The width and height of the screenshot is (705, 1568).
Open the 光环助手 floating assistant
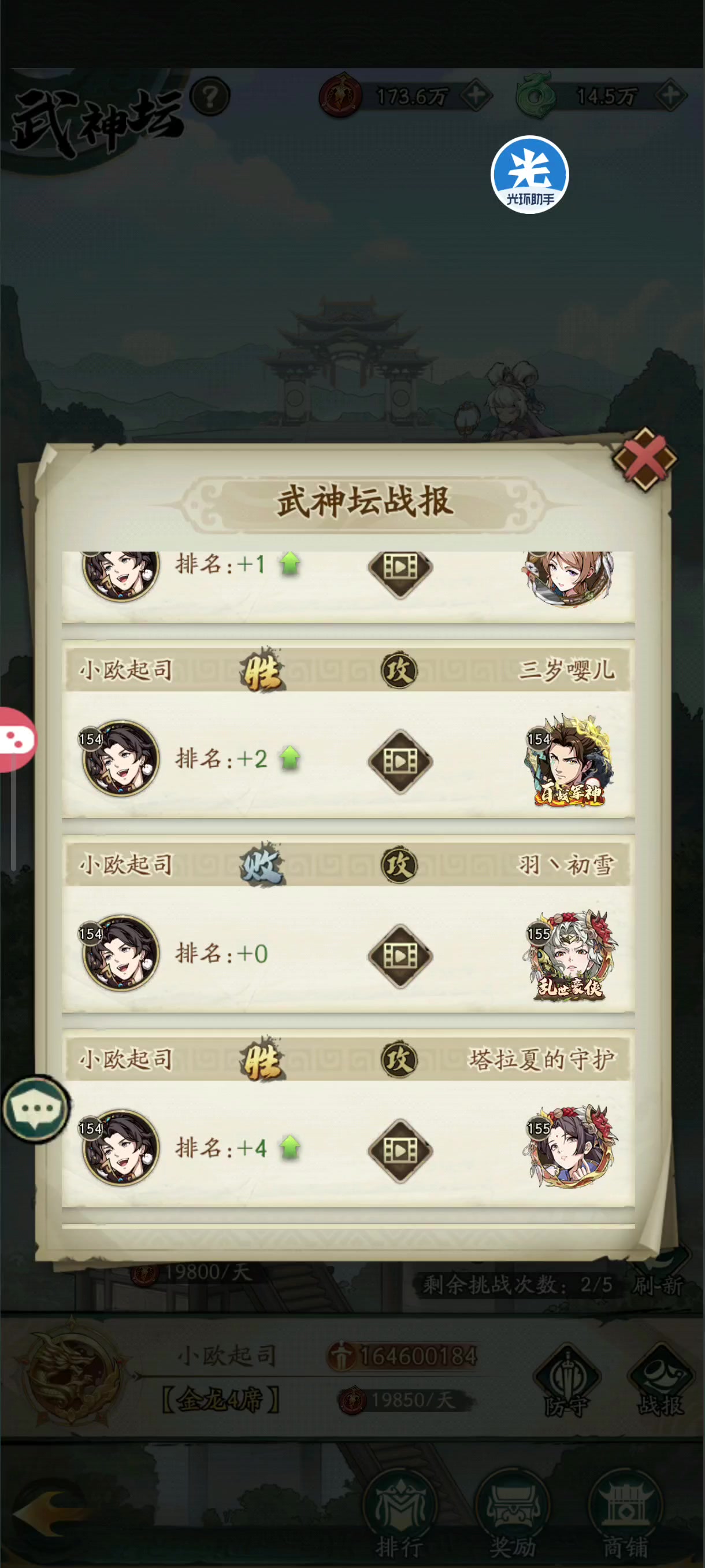tap(530, 175)
